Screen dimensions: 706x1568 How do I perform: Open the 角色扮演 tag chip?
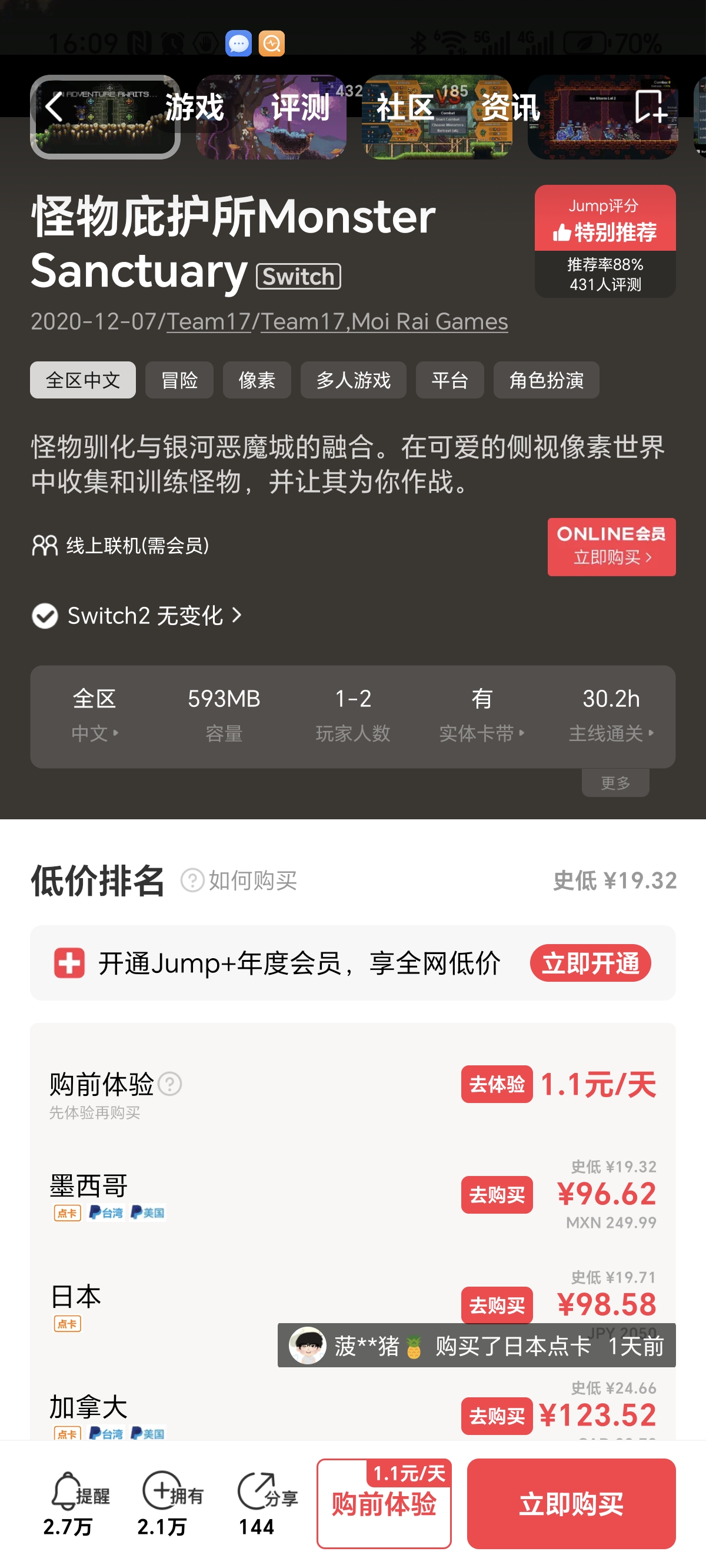(546, 380)
